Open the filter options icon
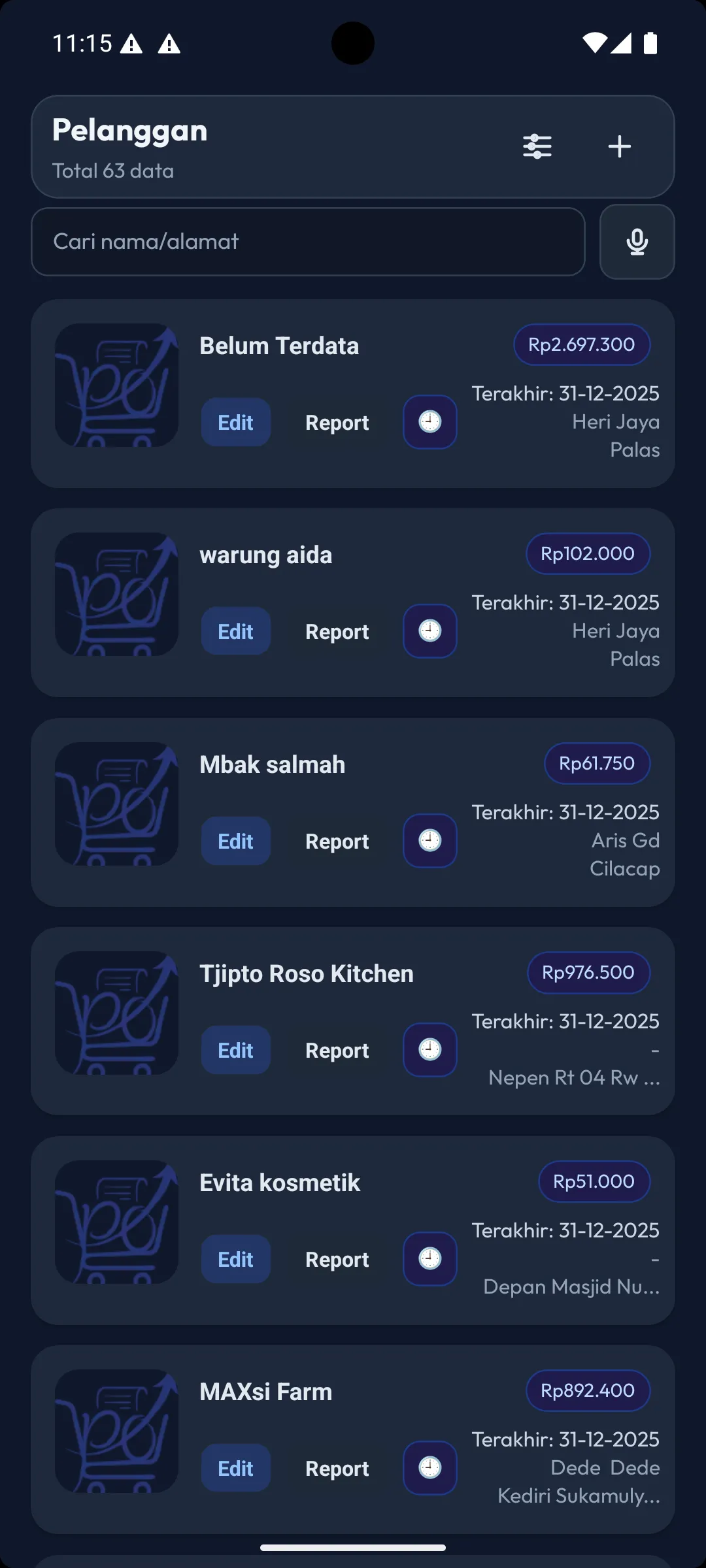 537,146
